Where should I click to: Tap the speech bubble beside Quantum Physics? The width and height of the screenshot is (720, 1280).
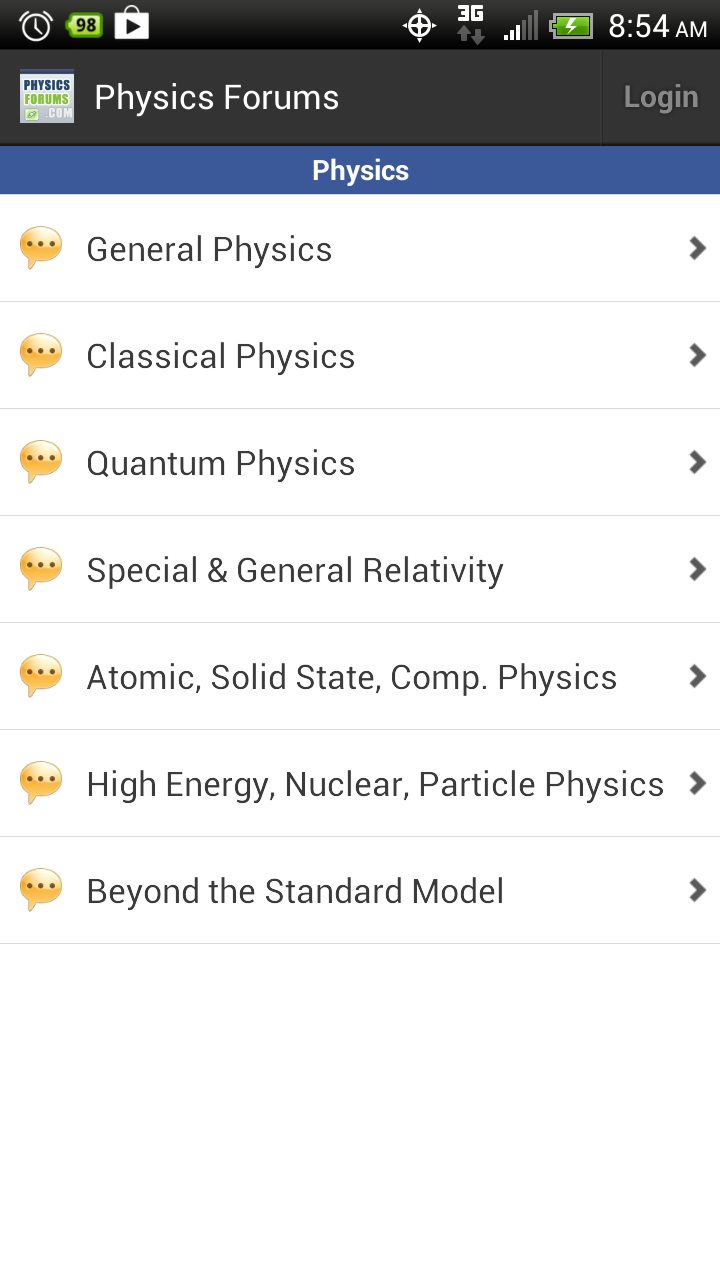[41, 461]
